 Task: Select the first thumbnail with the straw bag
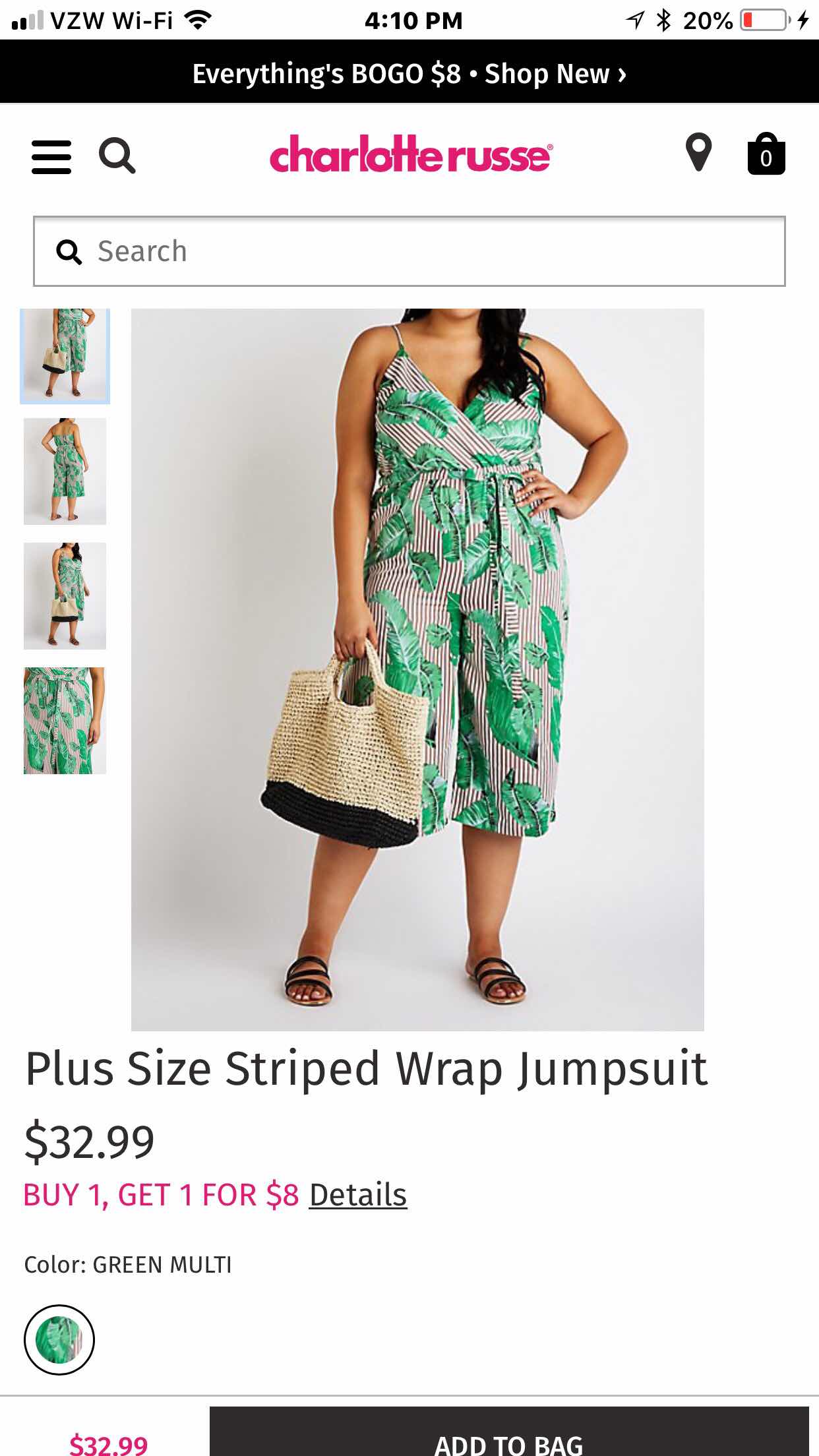(x=65, y=355)
